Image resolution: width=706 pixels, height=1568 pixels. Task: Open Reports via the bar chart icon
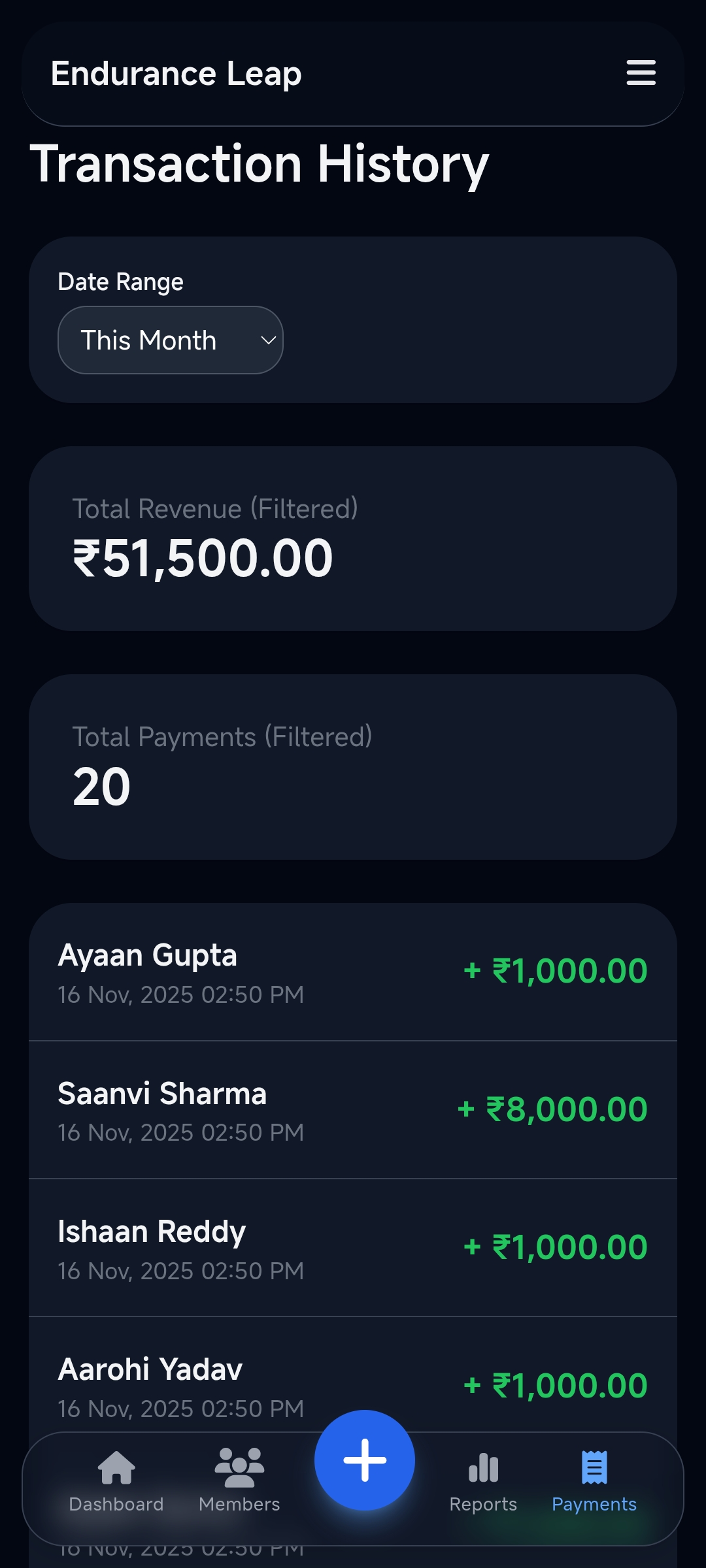(x=483, y=1467)
